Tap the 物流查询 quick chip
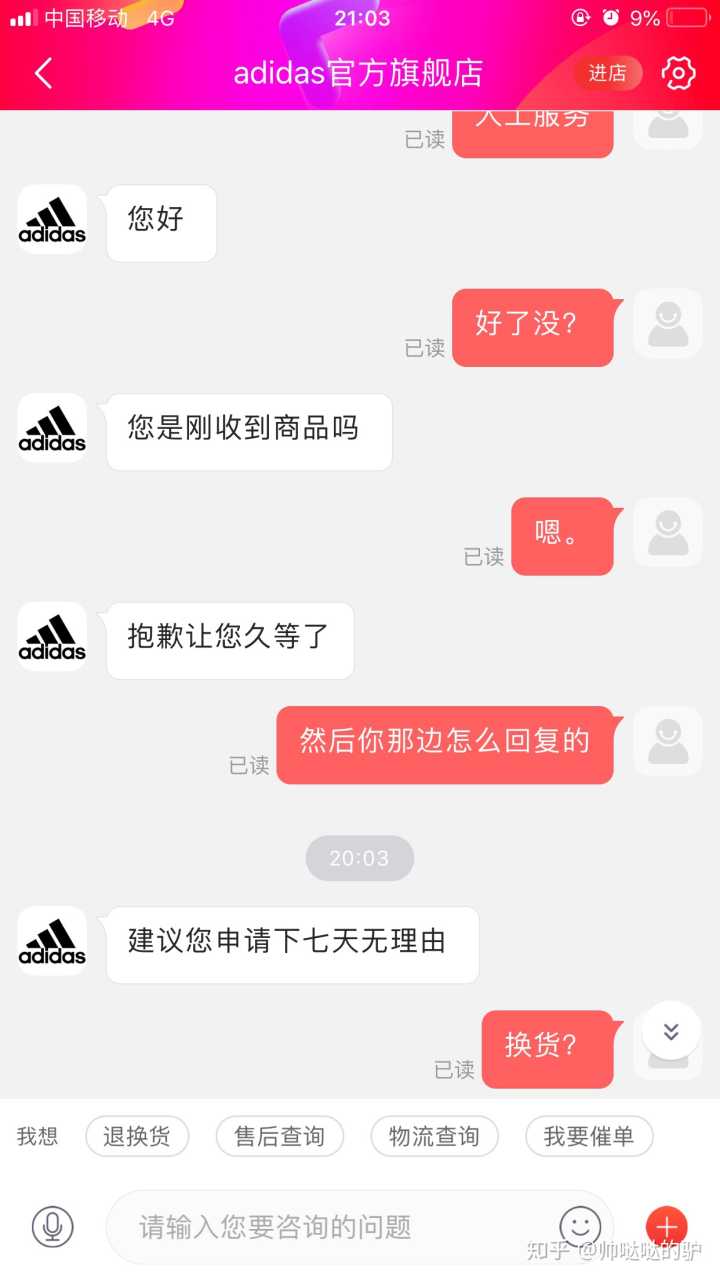 click(434, 1136)
